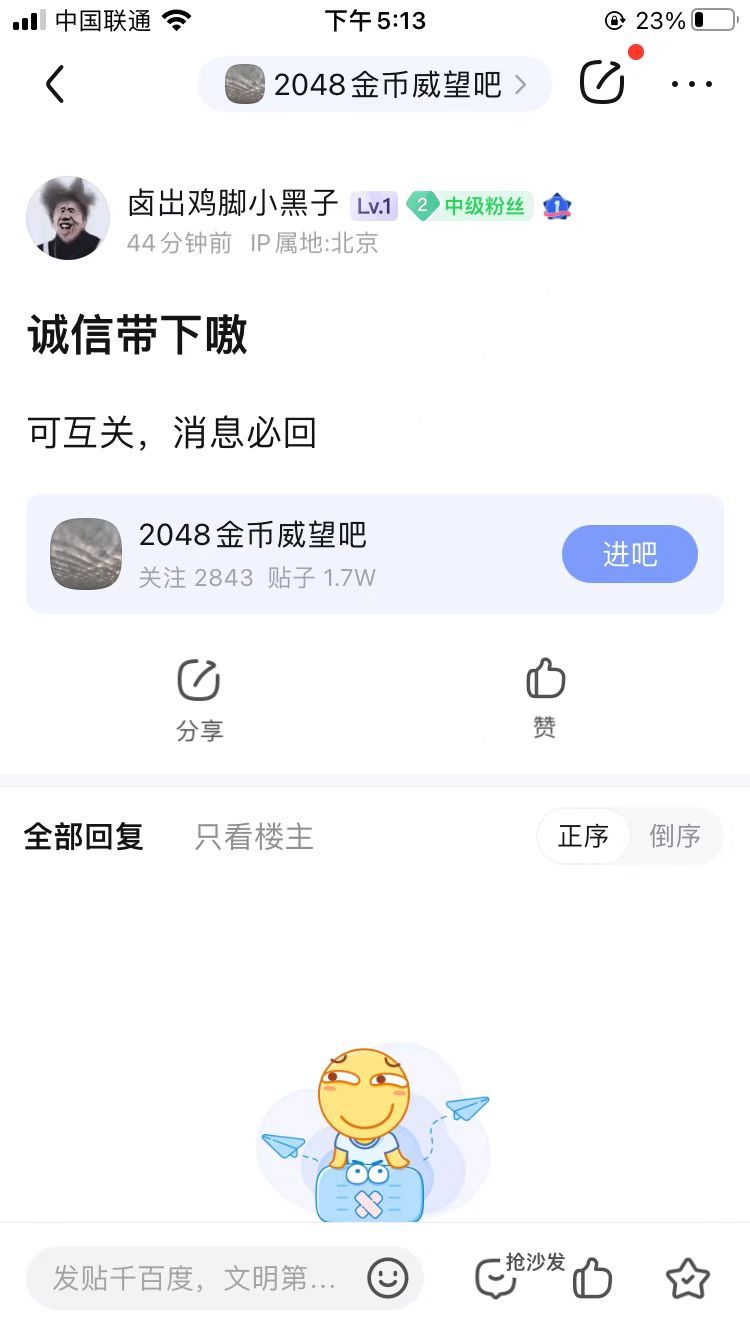Open the emoji picker smiley
Image resolution: width=750 pixels, height=1334 pixels.
(388, 1278)
